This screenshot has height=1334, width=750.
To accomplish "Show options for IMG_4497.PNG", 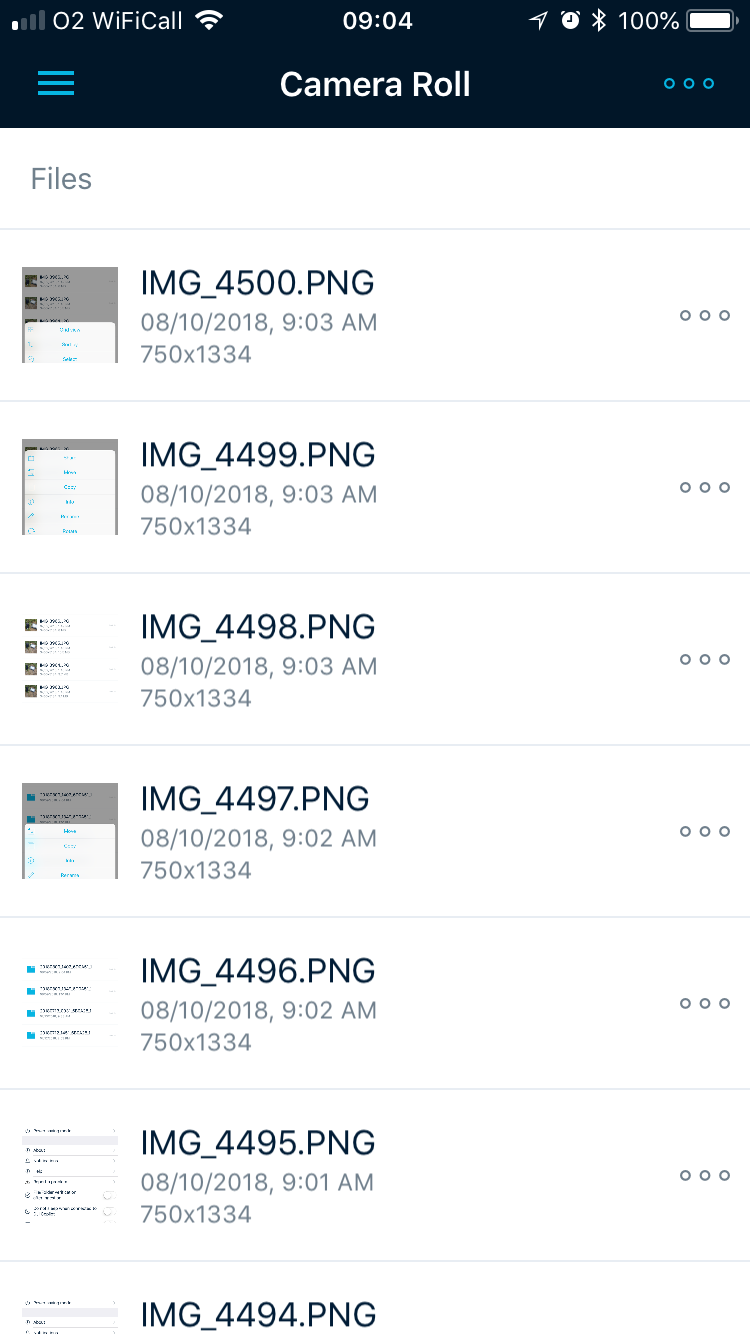I will click(x=705, y=832).
